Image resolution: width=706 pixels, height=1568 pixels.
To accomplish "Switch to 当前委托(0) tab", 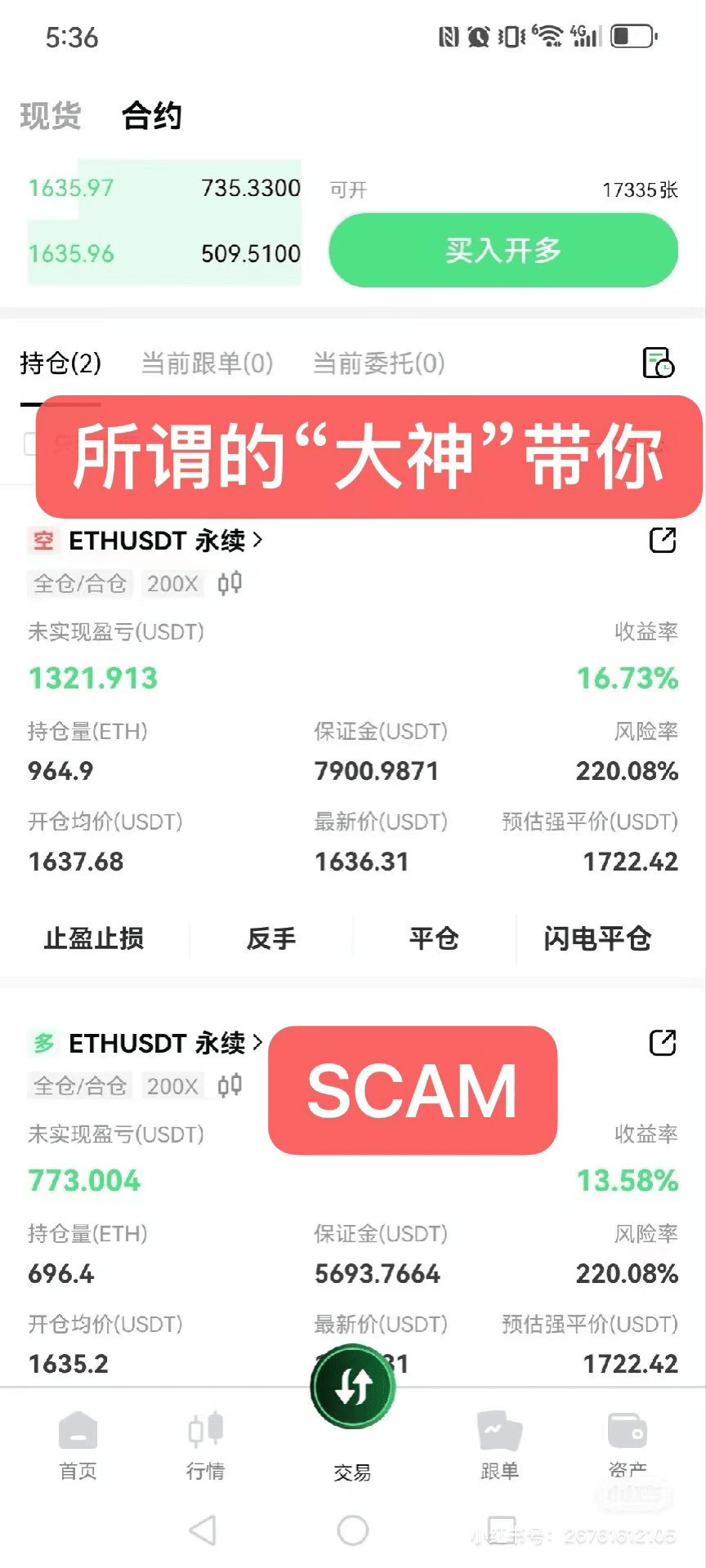I will point(379,363).
